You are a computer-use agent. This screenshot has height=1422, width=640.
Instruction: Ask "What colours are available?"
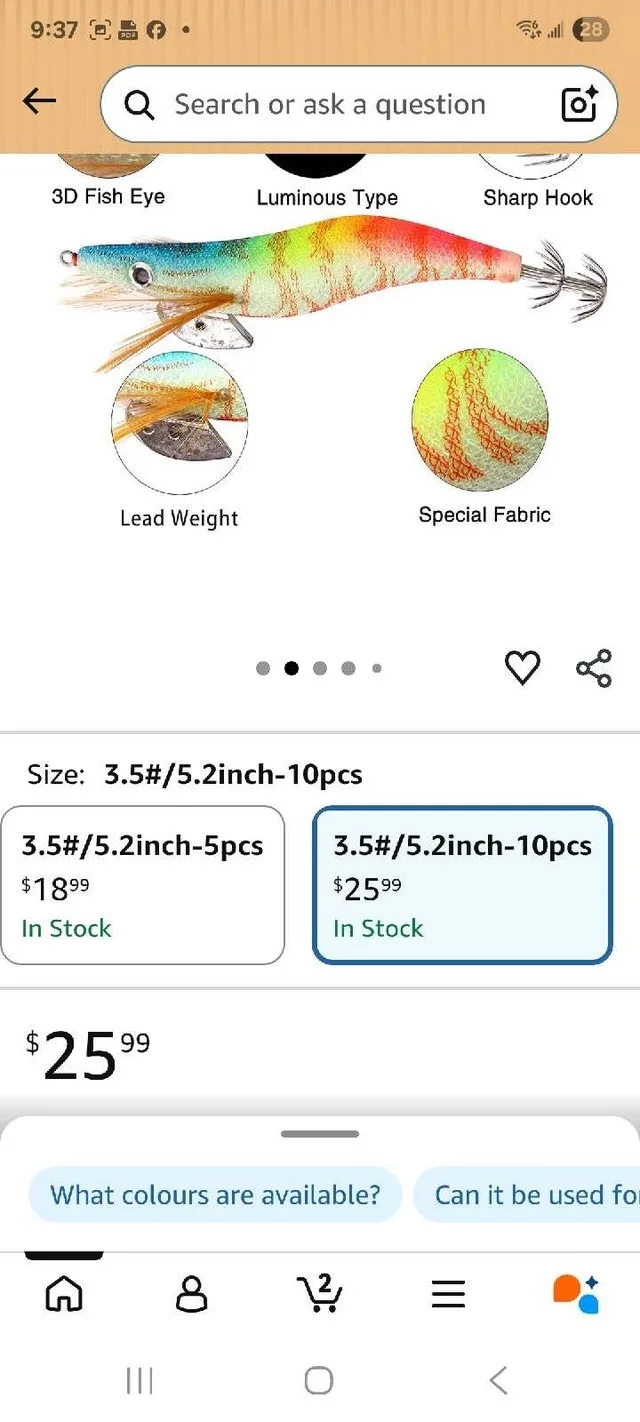coord(215,1195)
